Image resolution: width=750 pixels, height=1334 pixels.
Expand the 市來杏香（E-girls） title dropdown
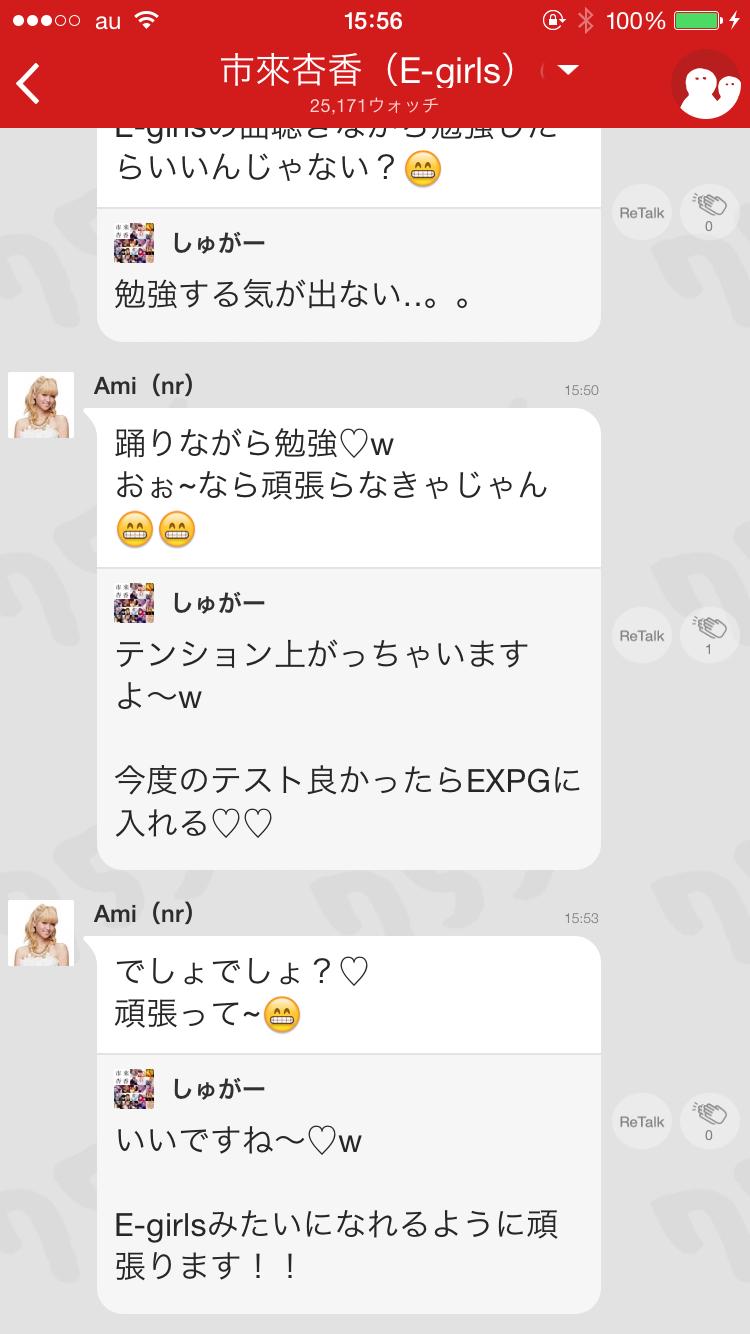tap(568, 70)
